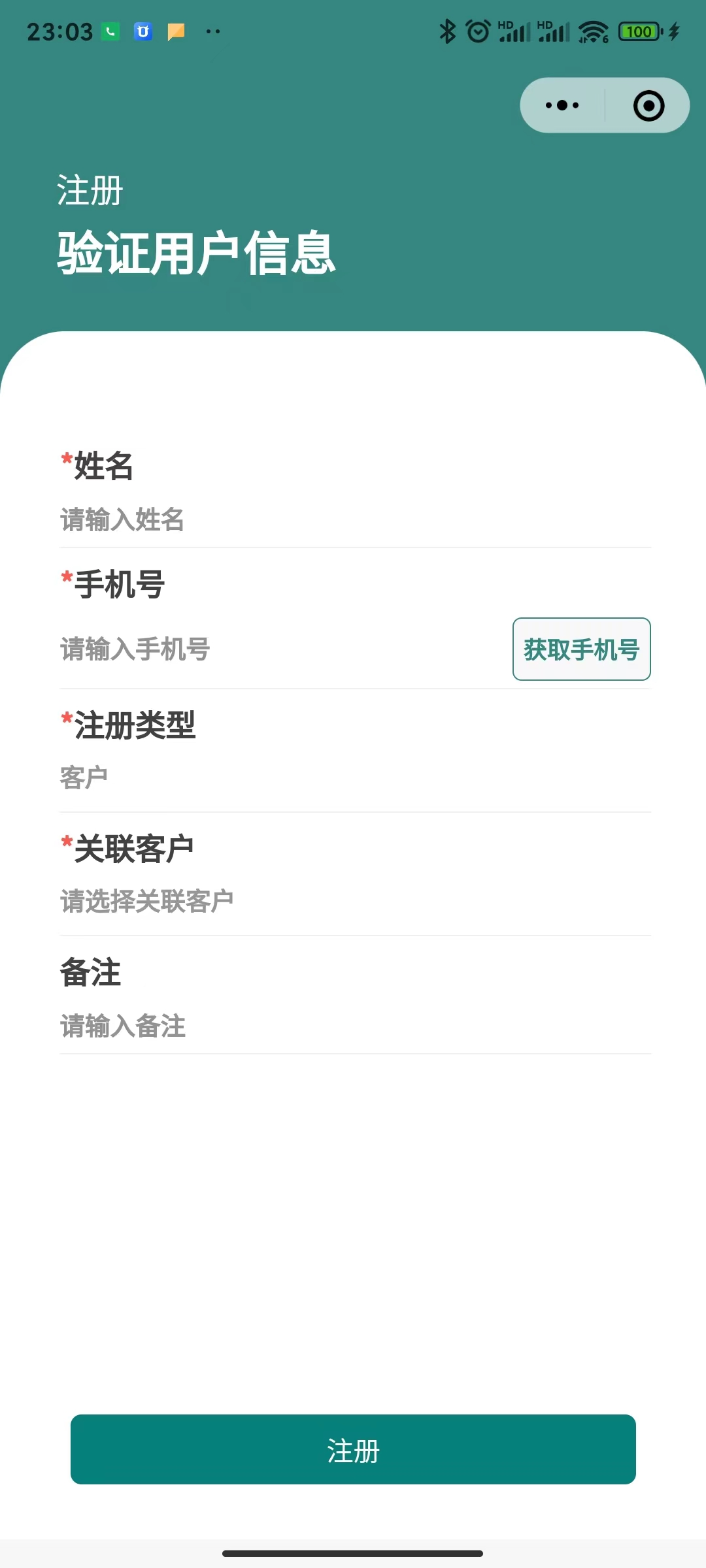Open the 注册类型 selector showing 客户
Image resolution: width=706 pixels, height=1568 pixels.
(x=353, y=776)
